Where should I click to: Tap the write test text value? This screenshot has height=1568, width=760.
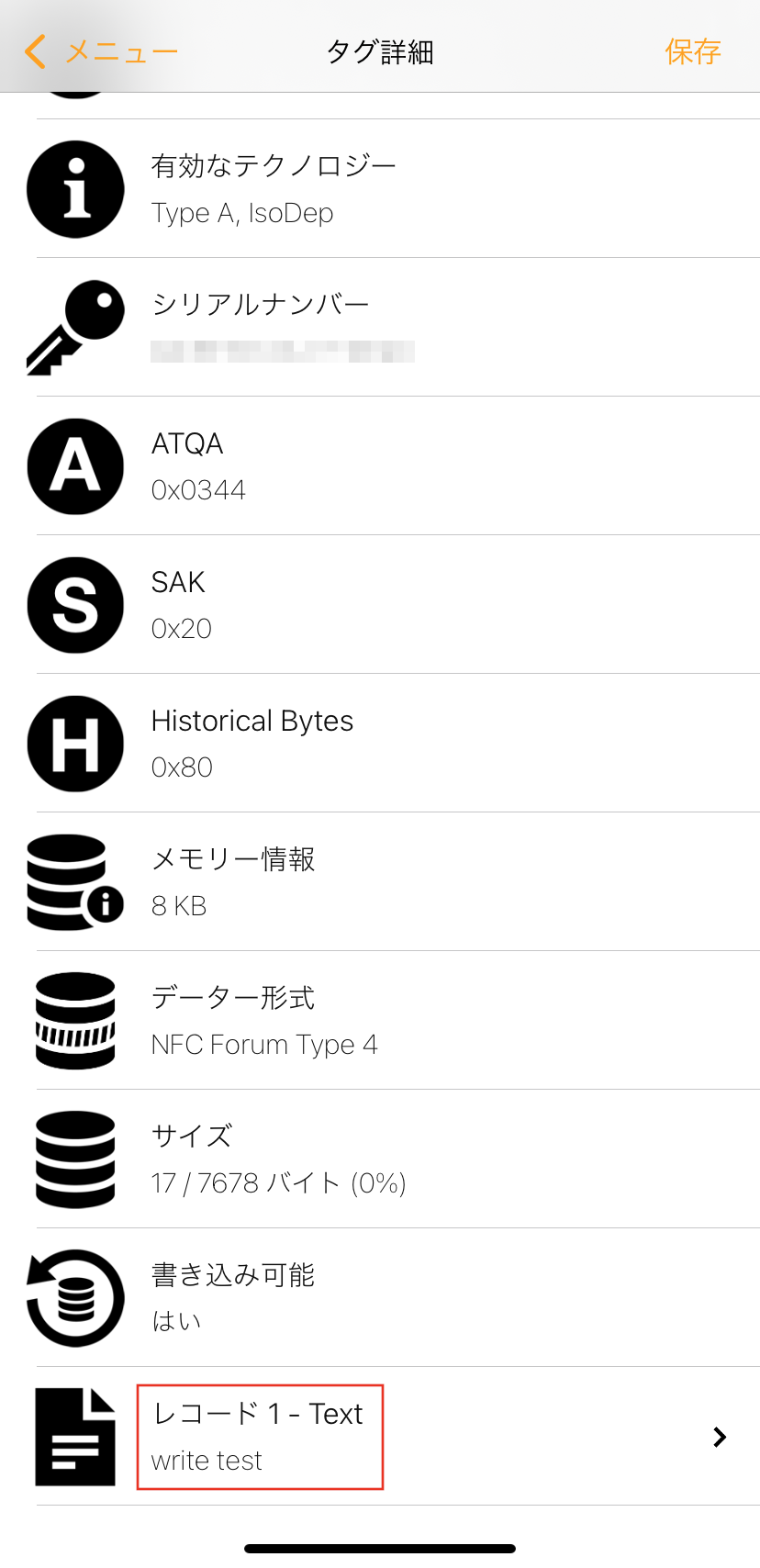pos(206,1461)
